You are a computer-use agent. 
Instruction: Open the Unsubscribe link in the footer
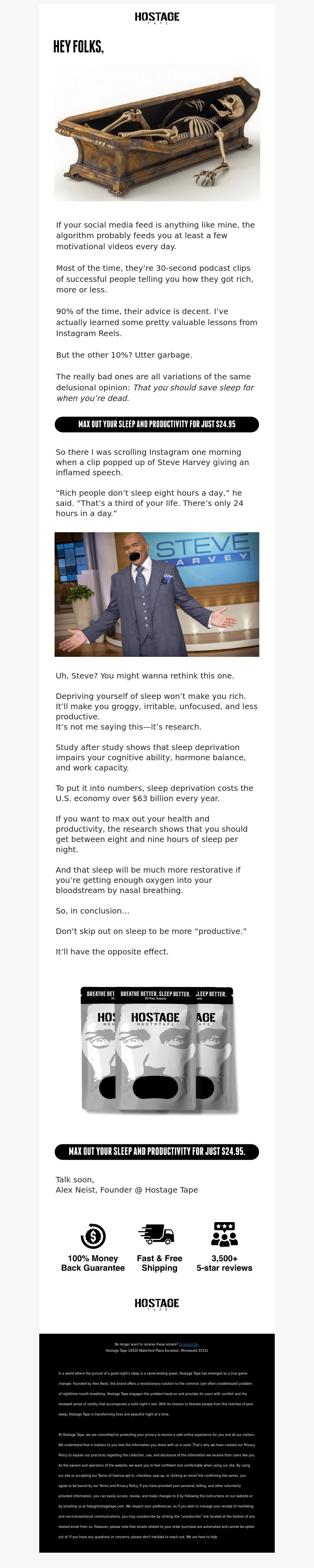[x=188, y=1345]
